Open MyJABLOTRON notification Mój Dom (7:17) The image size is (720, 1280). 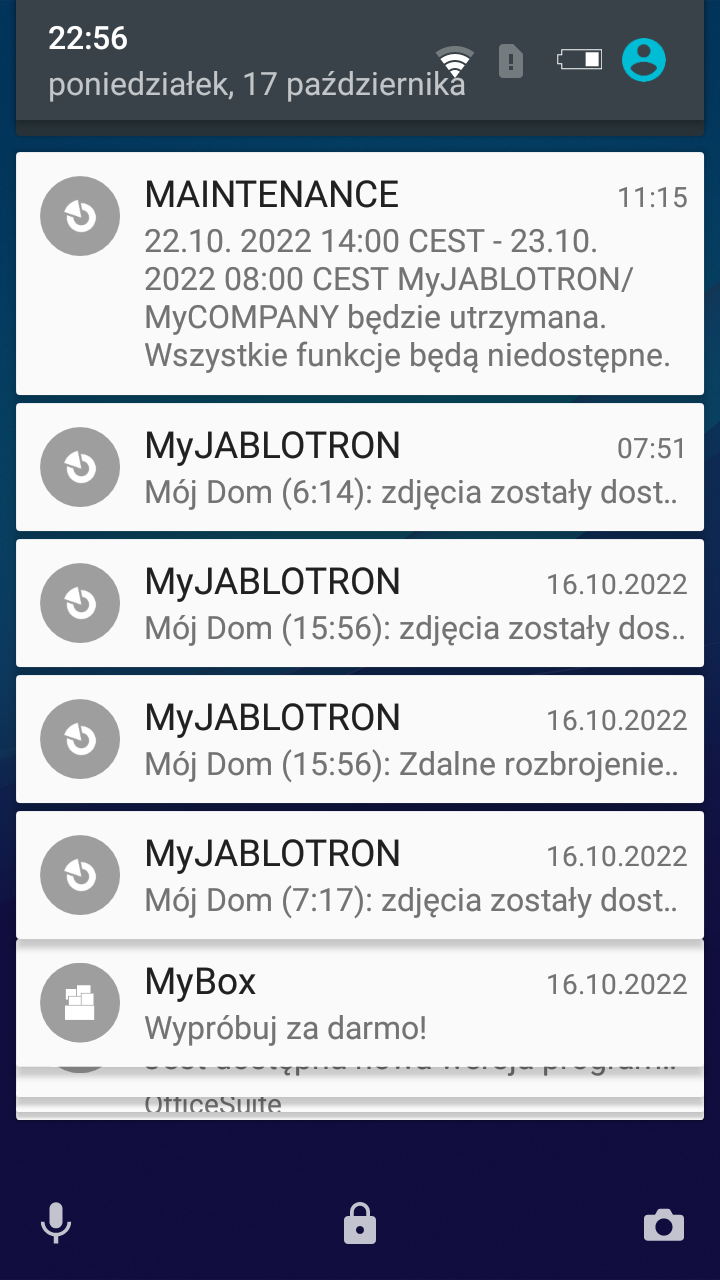tap(360, 875)
